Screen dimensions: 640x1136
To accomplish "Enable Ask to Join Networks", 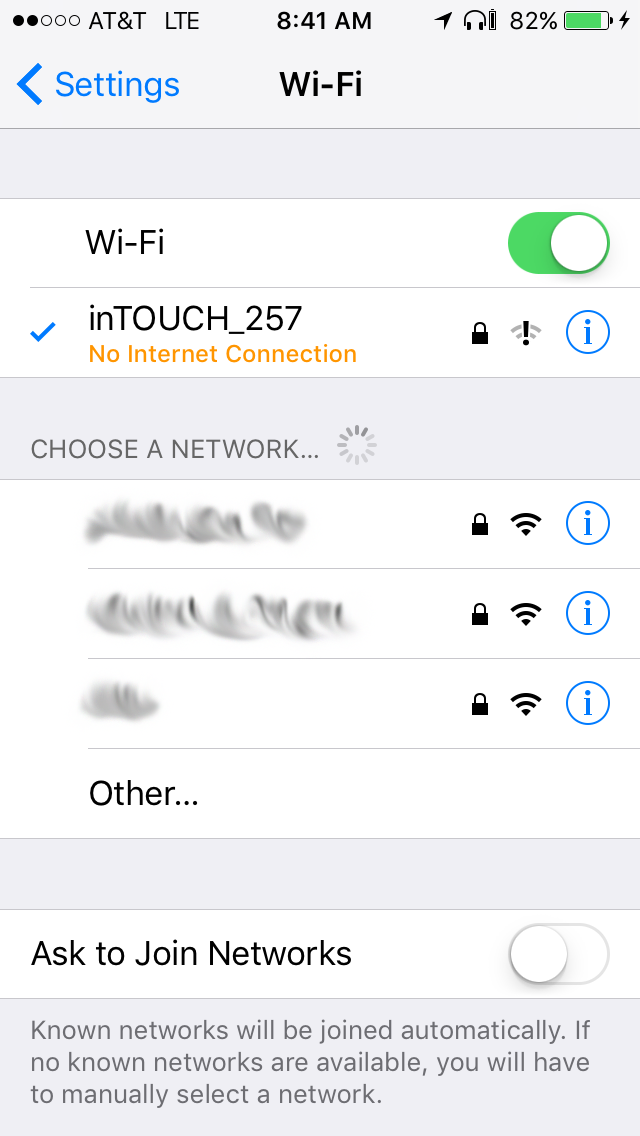I will (558, 954).
